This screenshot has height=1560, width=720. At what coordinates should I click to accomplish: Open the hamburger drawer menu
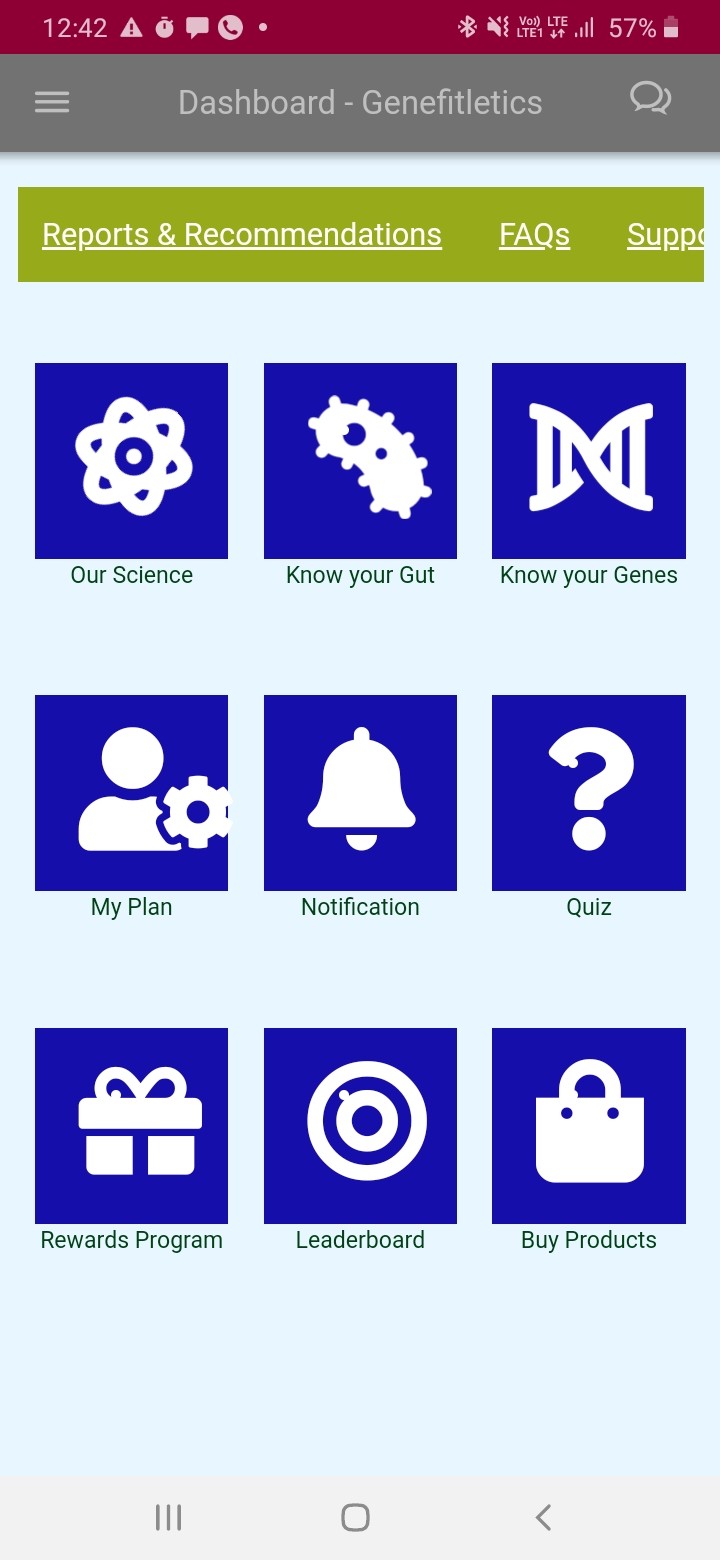coord(52,102)
